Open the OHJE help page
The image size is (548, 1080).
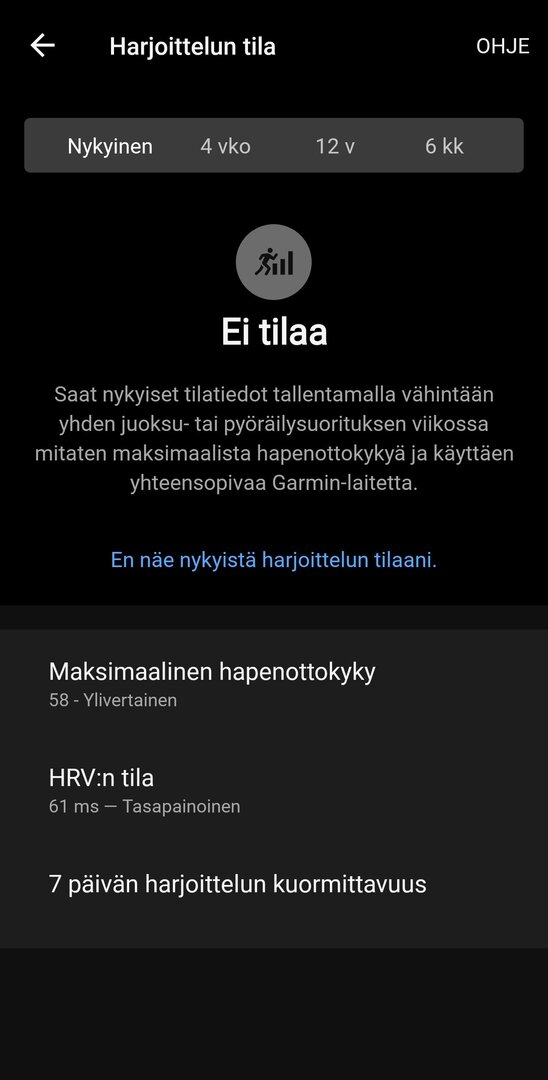503,46
